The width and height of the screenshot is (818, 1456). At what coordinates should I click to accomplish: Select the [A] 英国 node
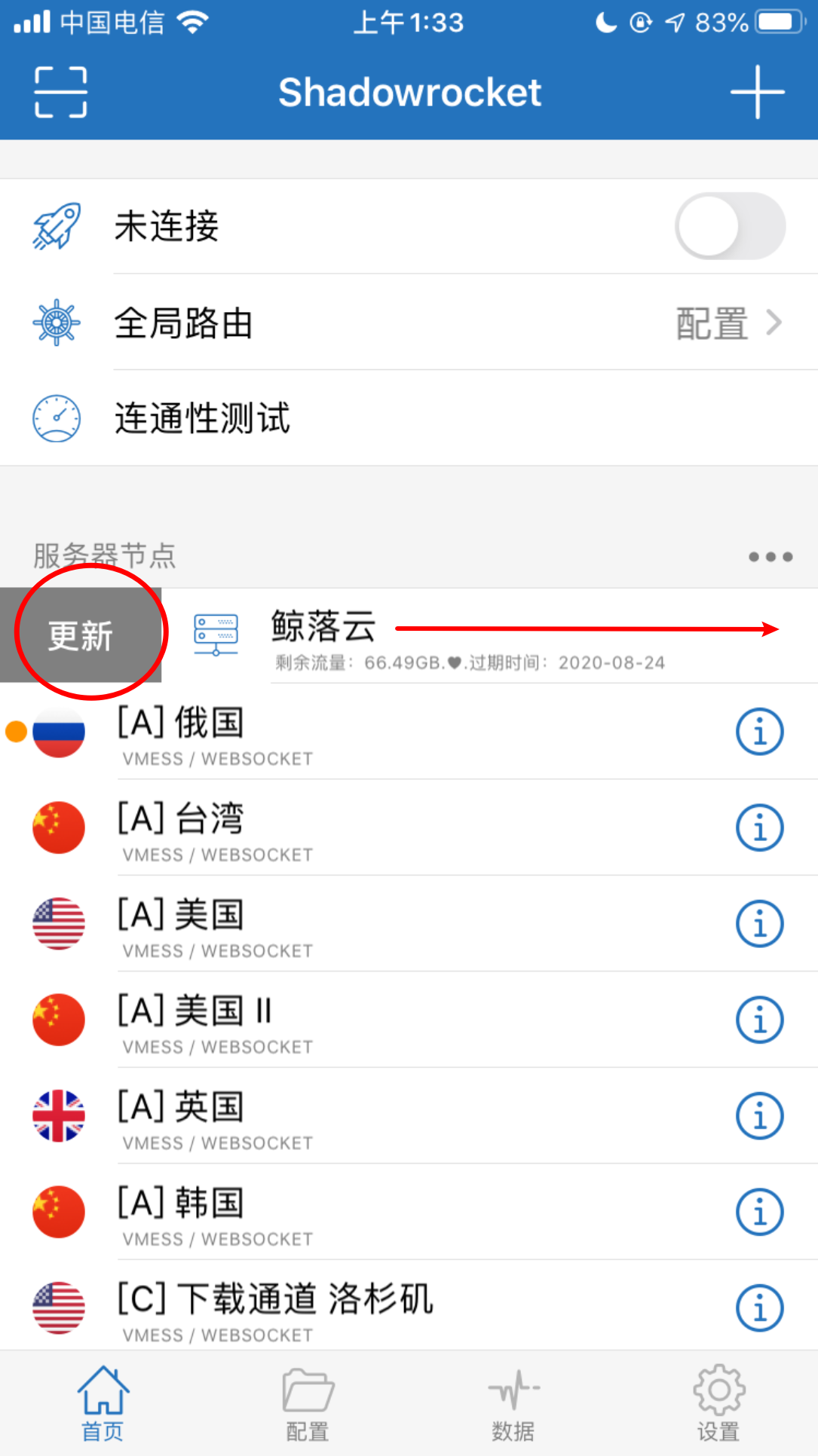pyautogui.click(x=377, y=1116)
